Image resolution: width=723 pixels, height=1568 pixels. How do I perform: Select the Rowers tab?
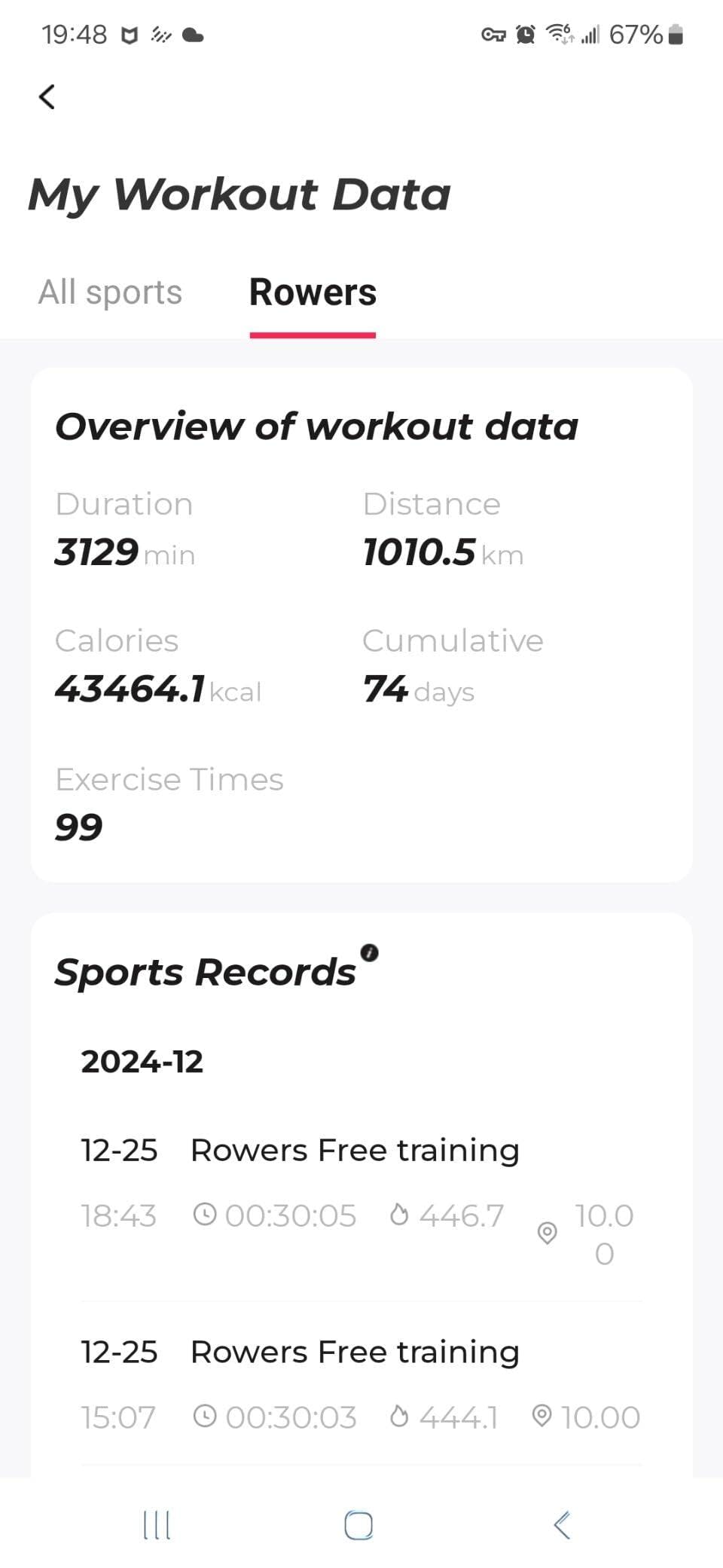pyautogui.click(x=313, y=292)
